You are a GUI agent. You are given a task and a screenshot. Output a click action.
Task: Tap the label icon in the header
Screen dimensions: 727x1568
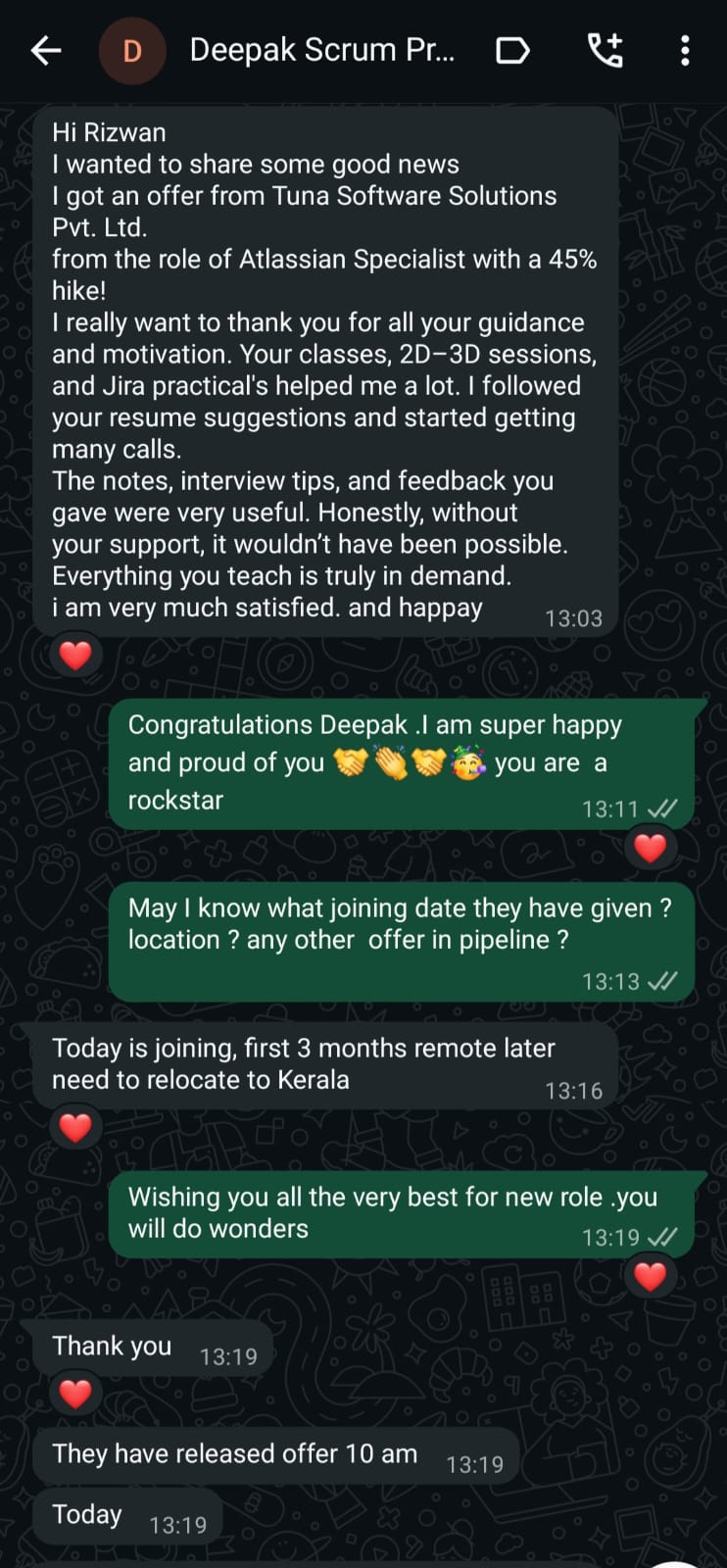pyautogui.click(x=512, y=50)
